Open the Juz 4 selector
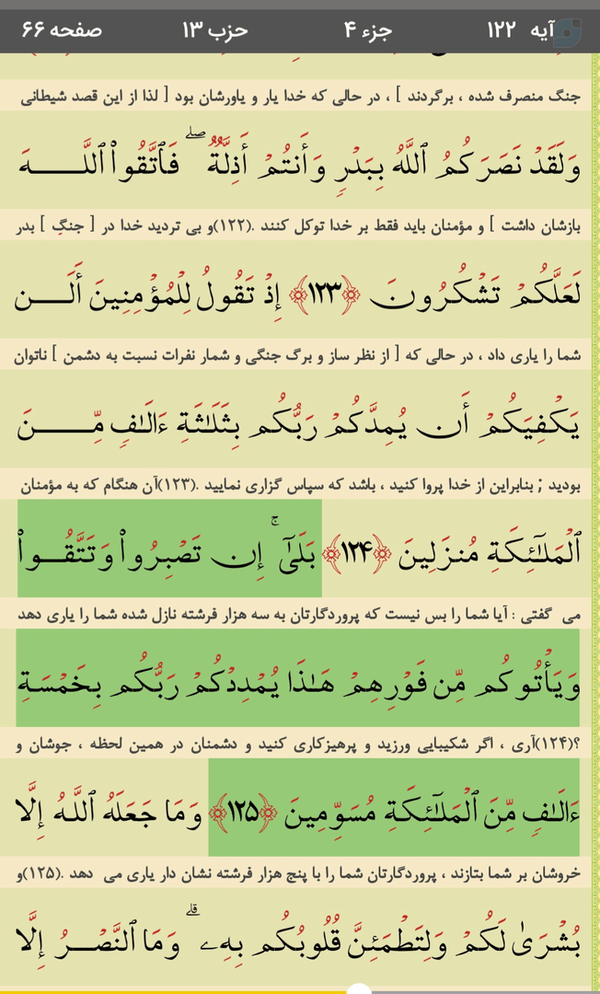This screenshot has height=994, width=600. [x=368, y=30]
